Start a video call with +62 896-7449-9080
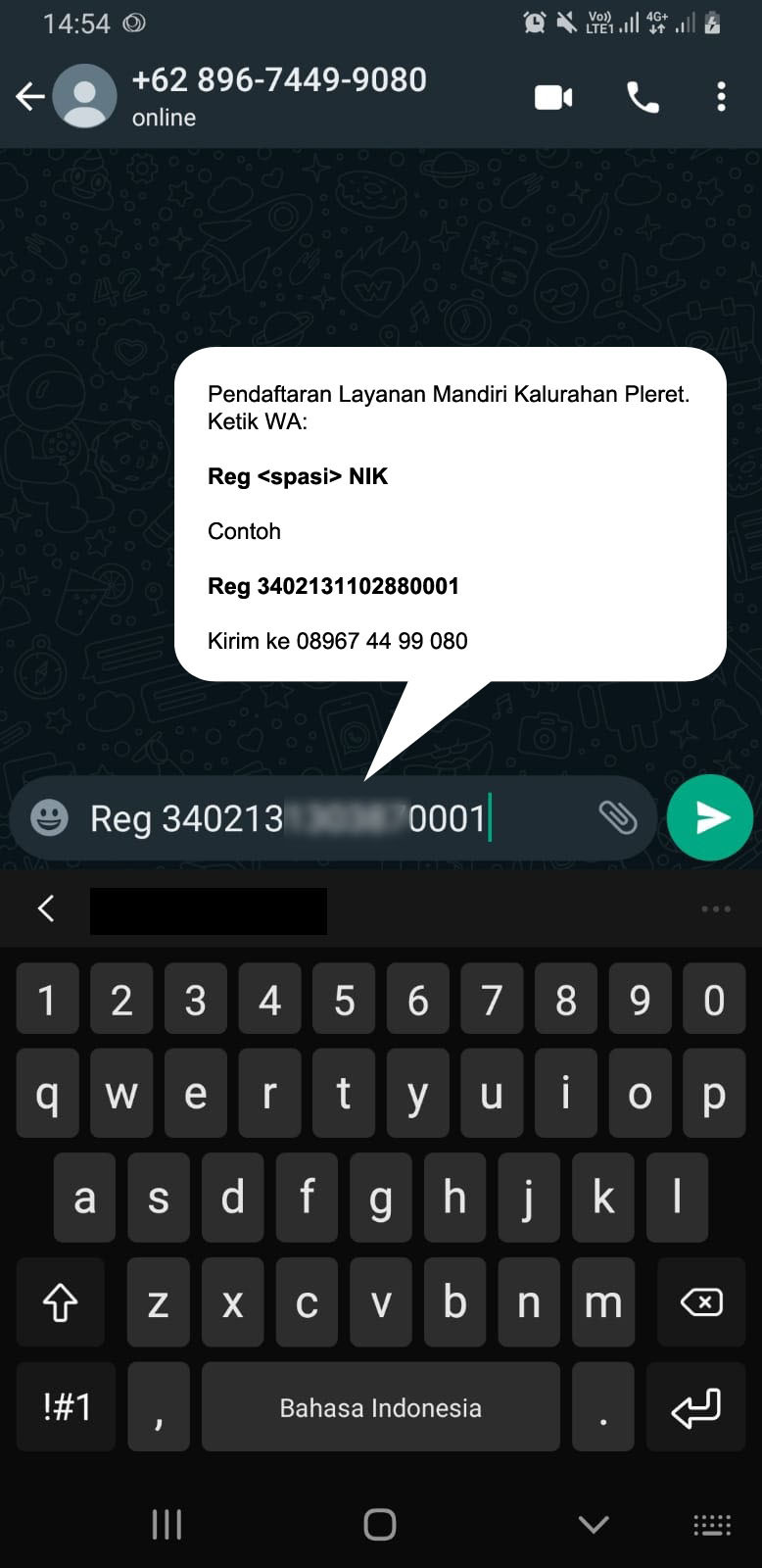The image size is (762, 1568). tap(553, 97)
